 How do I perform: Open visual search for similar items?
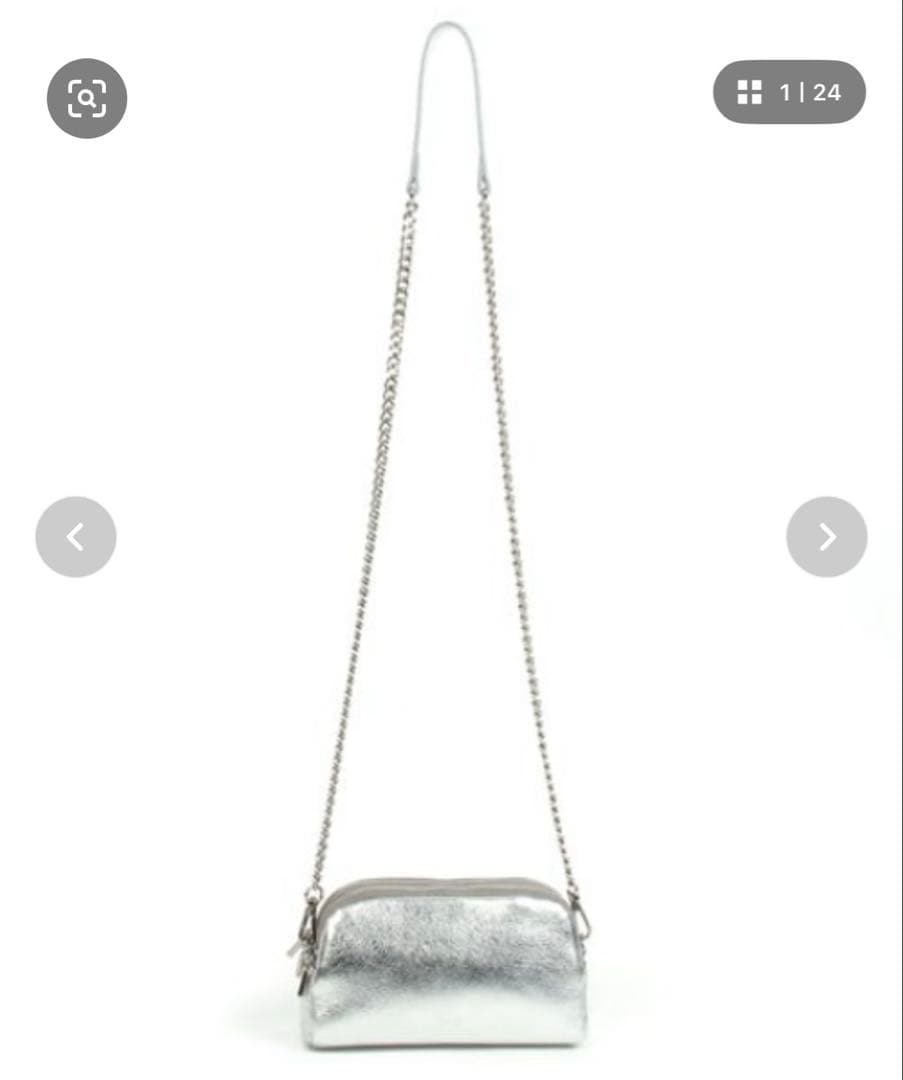click(x=87, y=98)
